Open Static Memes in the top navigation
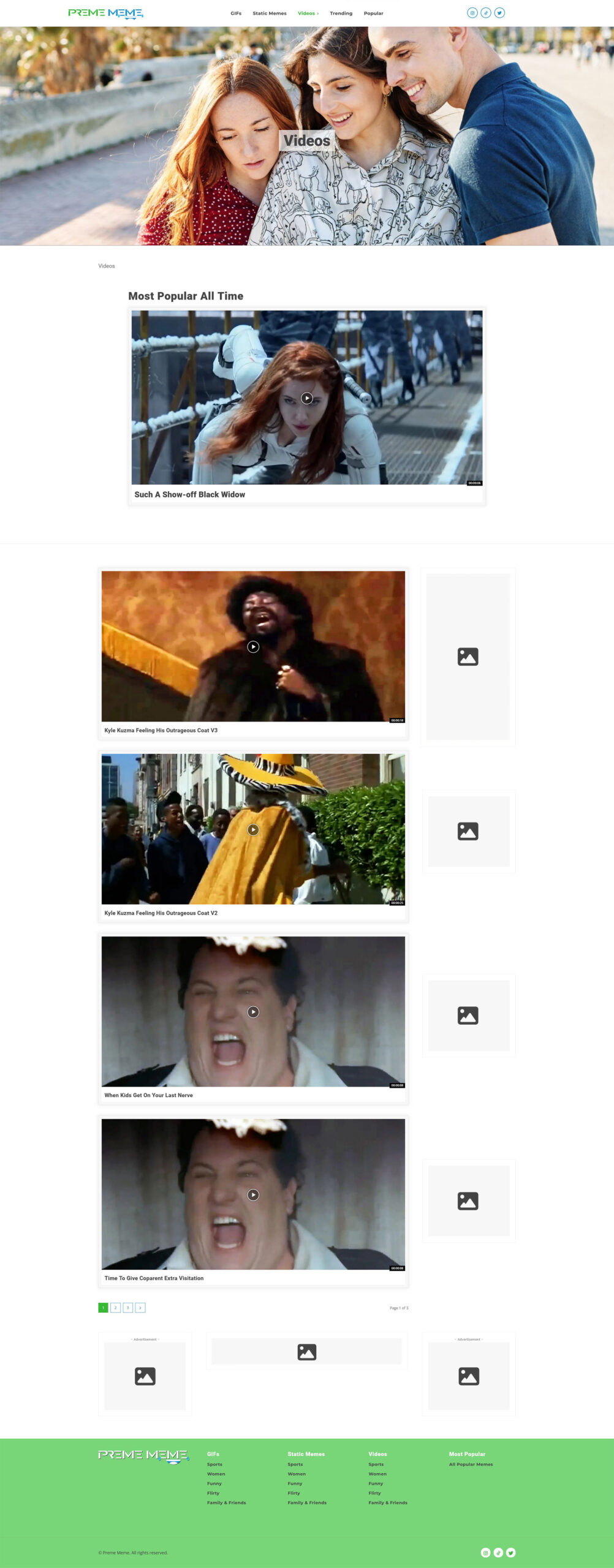Viewport: 614px width, 1568px height. 269,13
